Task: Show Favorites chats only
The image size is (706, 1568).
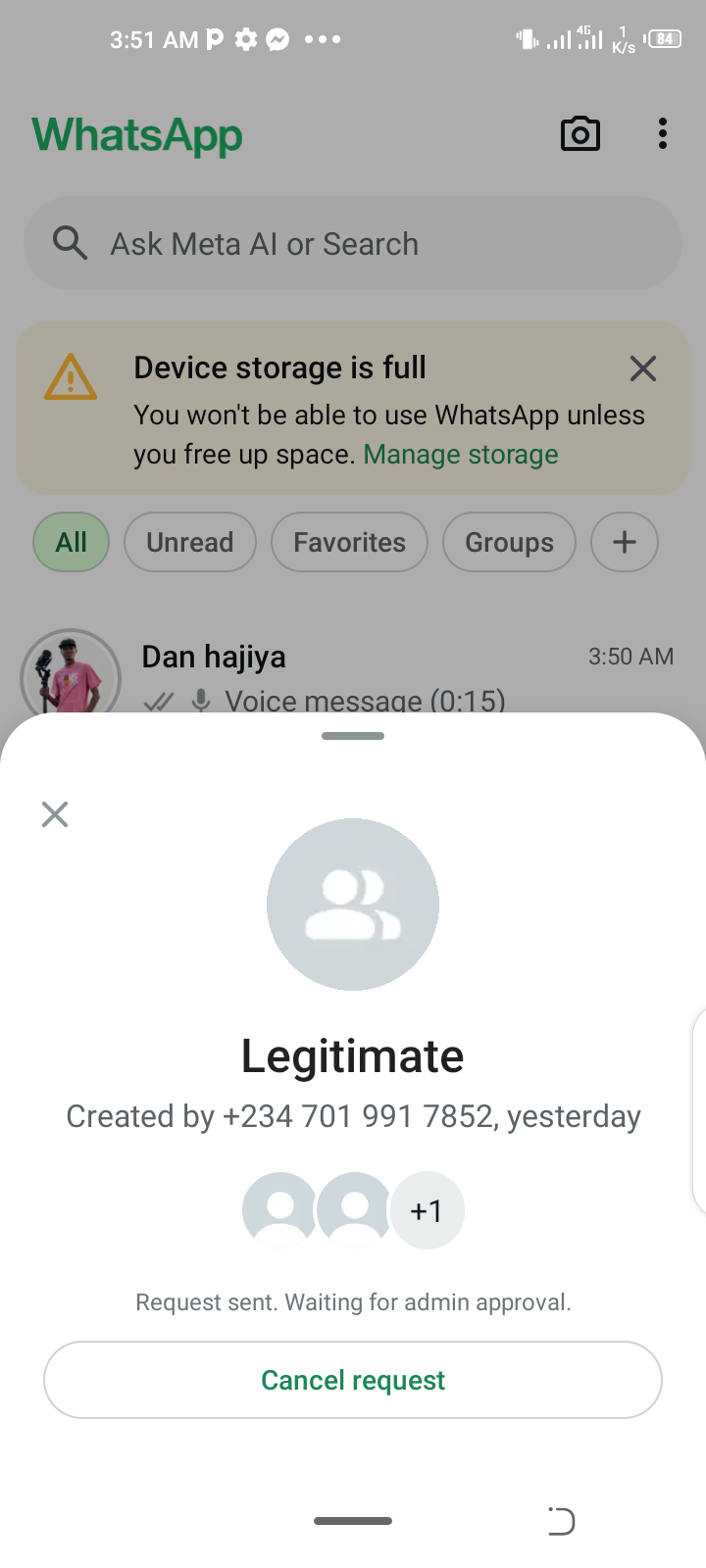Action: click(x=349, y=542)
